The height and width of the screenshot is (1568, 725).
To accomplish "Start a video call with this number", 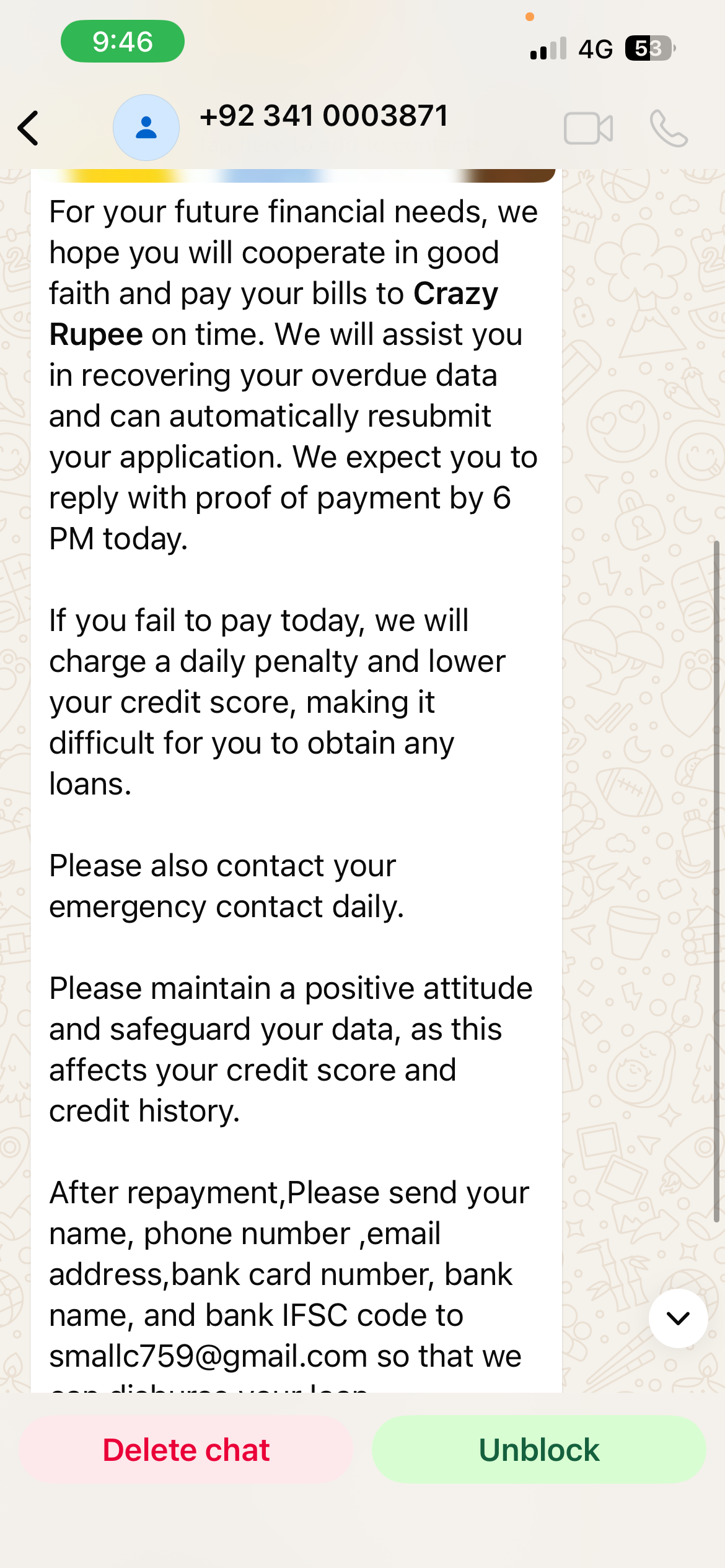I will (x=588, y=129).
